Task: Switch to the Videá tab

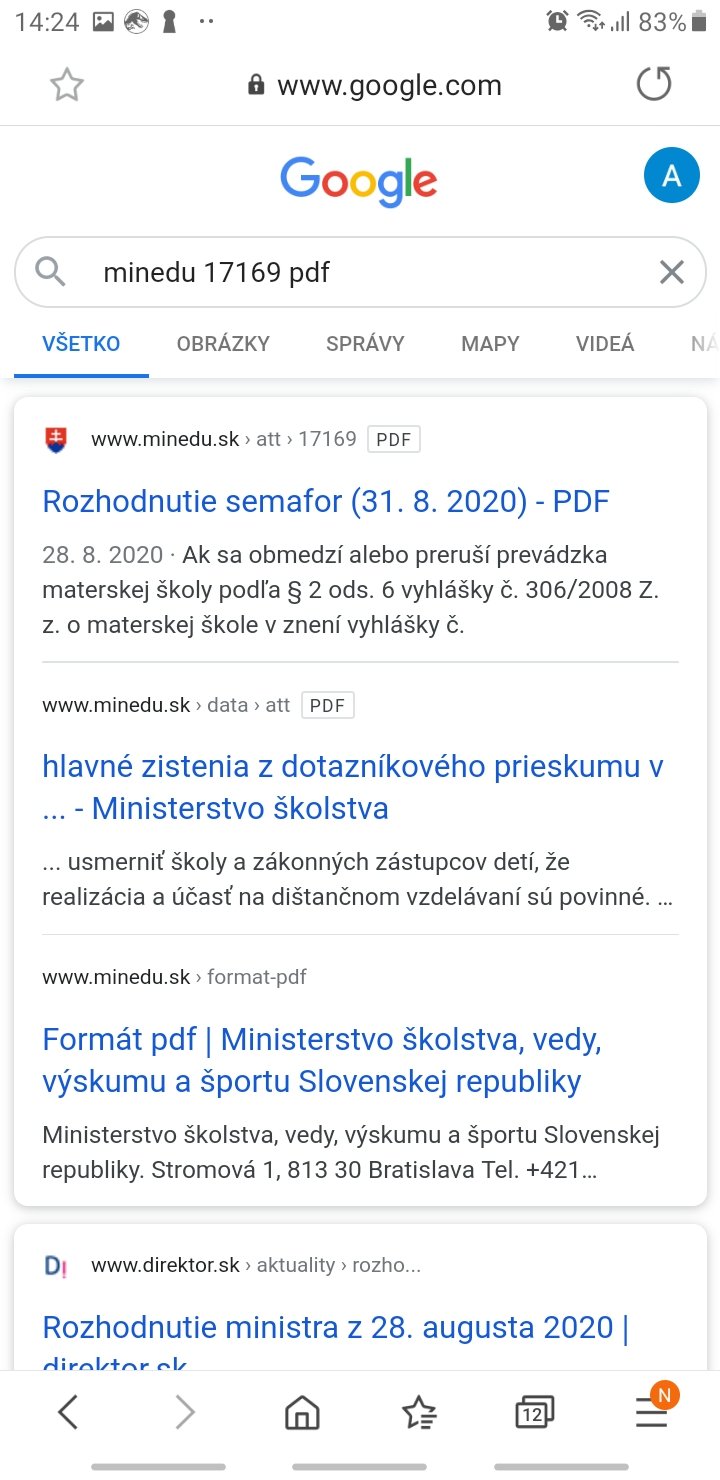Action: [x=605, y=344]
